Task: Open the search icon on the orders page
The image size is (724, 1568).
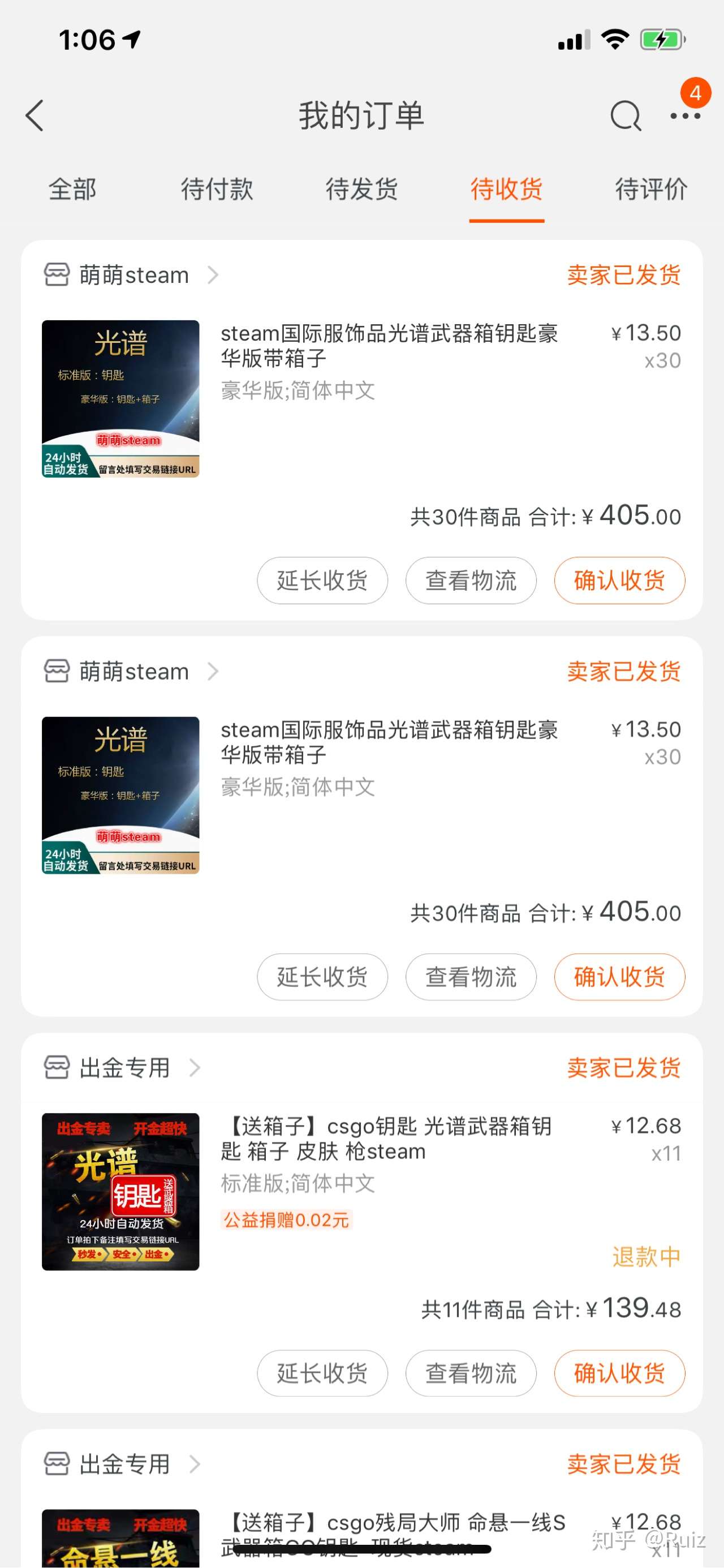Action: (626, 115)
